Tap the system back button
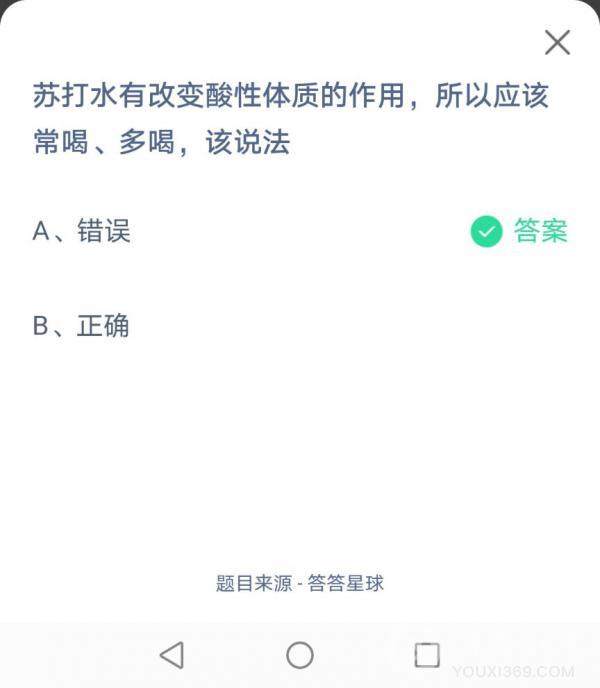 point(172,655)
